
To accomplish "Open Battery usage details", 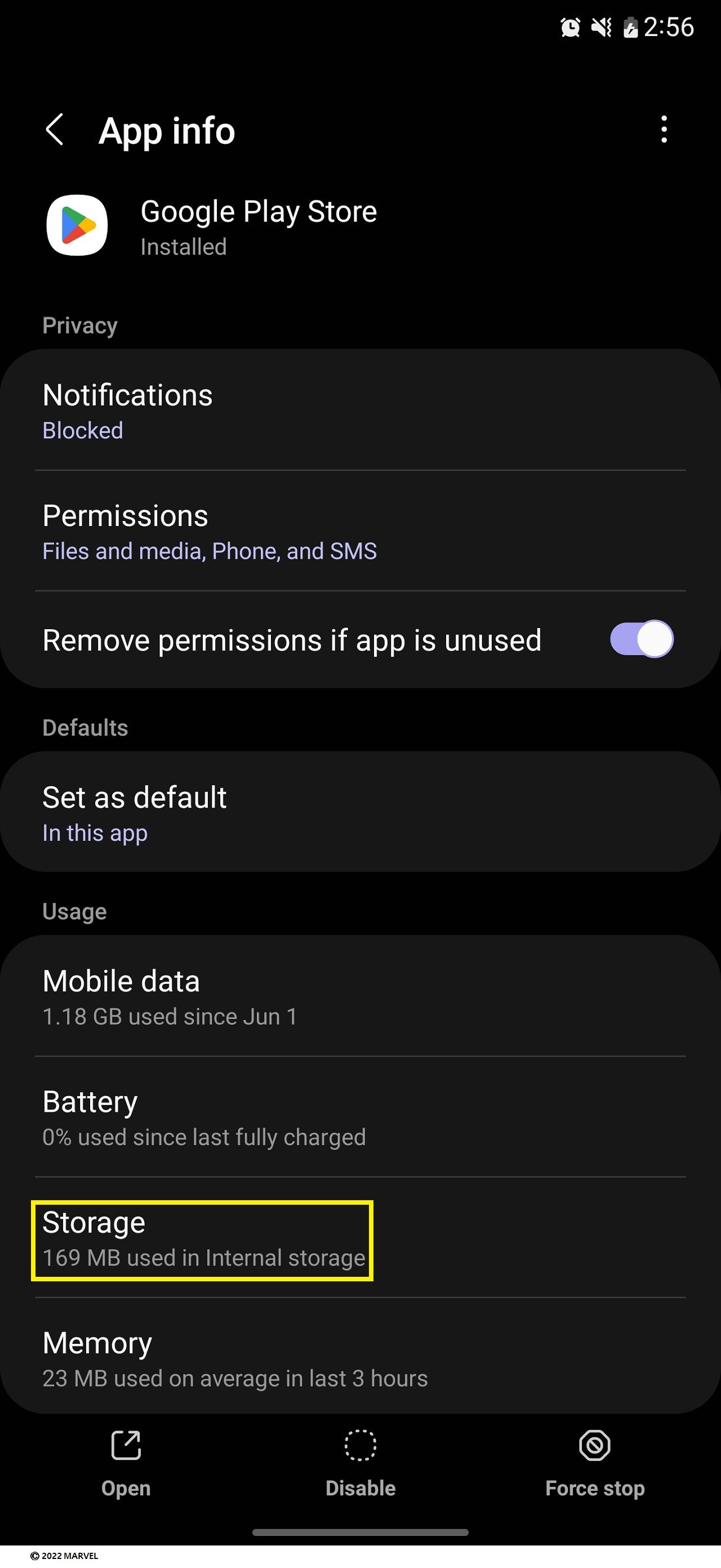I will [359, 1117].
